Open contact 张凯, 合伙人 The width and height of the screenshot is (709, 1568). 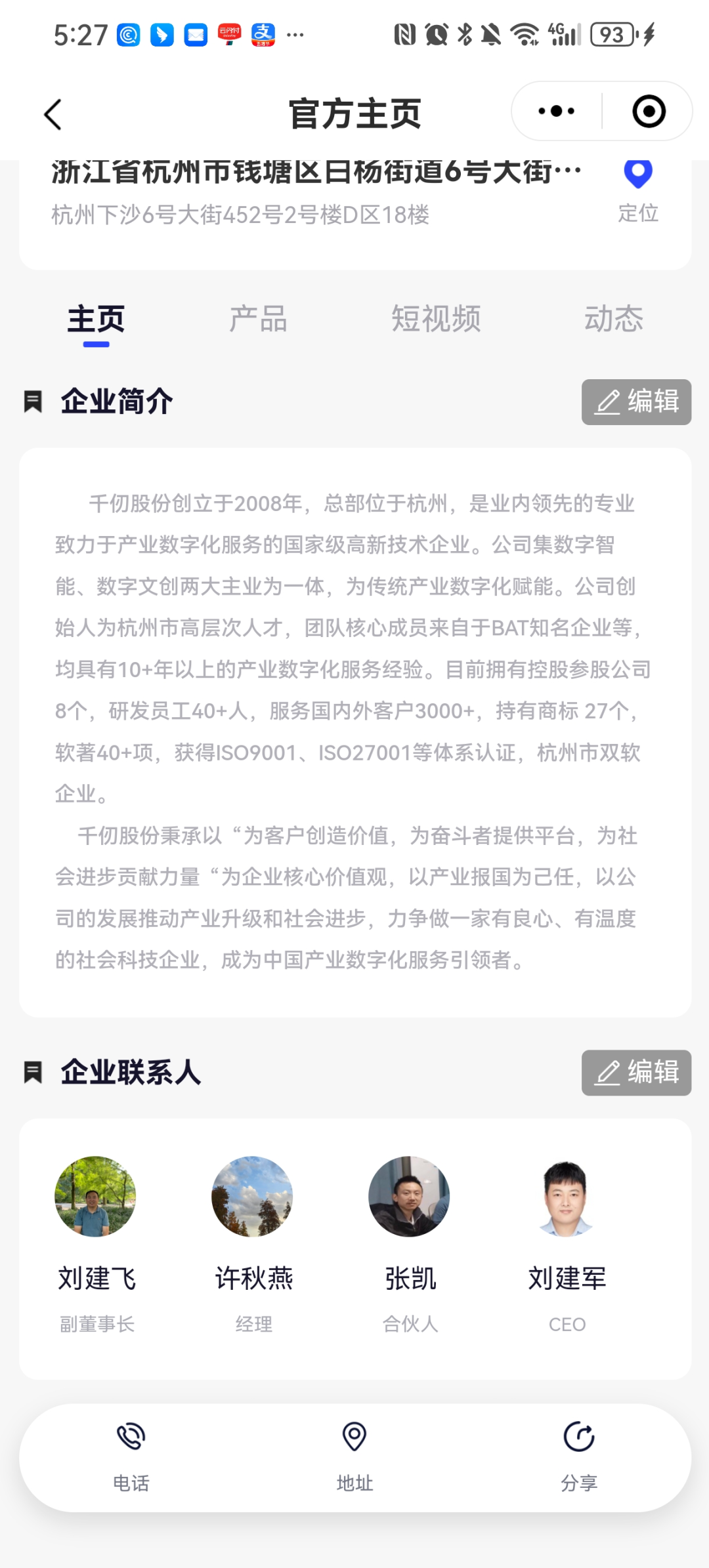[x=410, y=1245]
